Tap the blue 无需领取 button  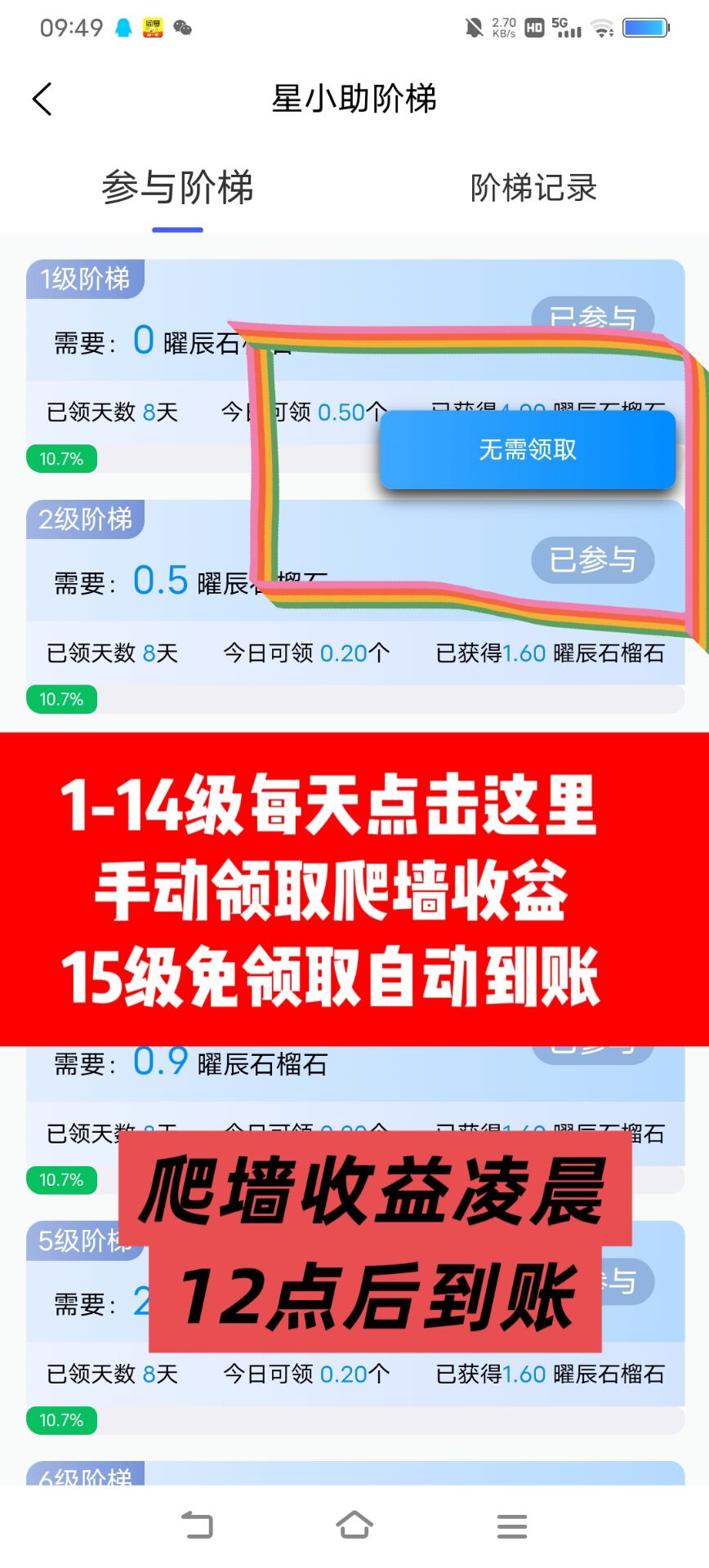click(x=528, y=450)
